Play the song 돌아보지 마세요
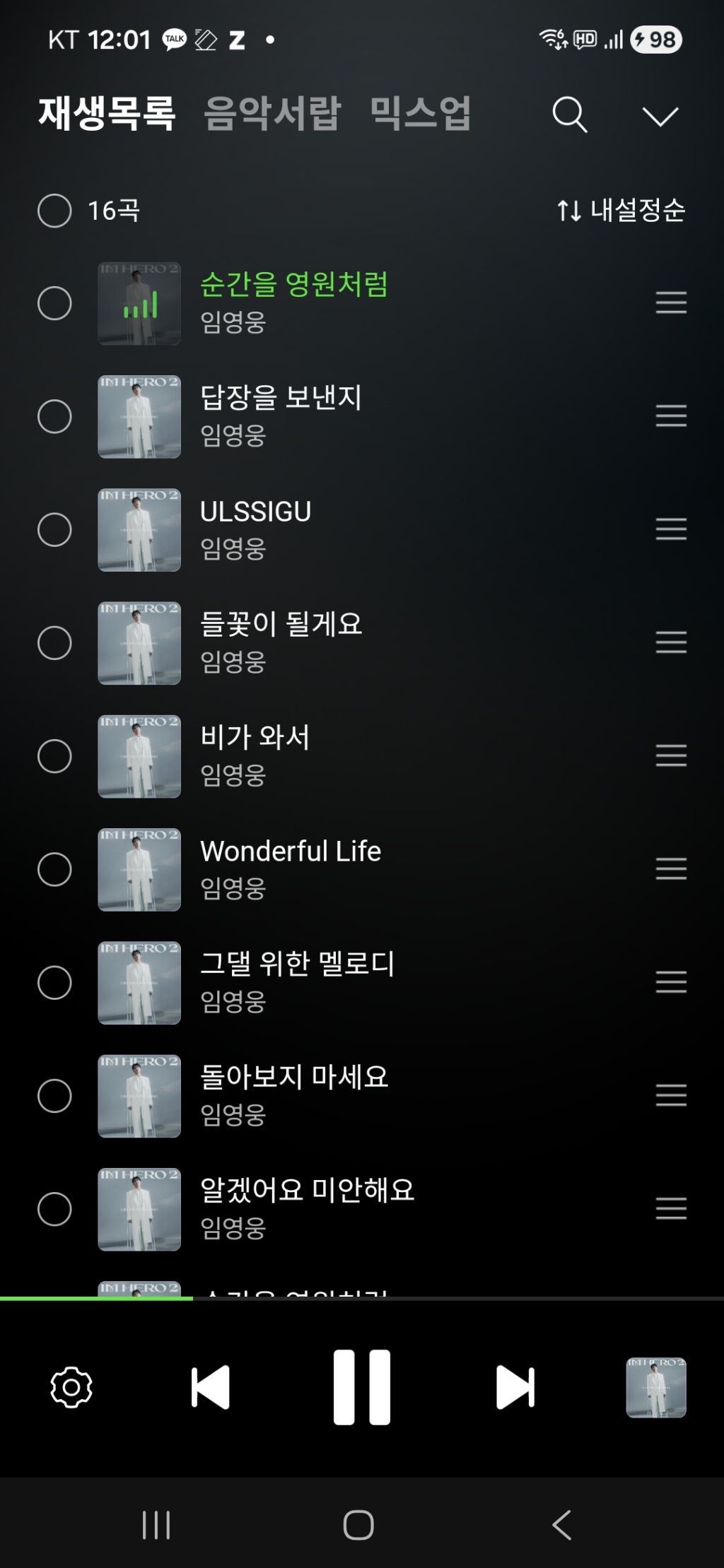The image size is (724, 1568). (294, 1078)
